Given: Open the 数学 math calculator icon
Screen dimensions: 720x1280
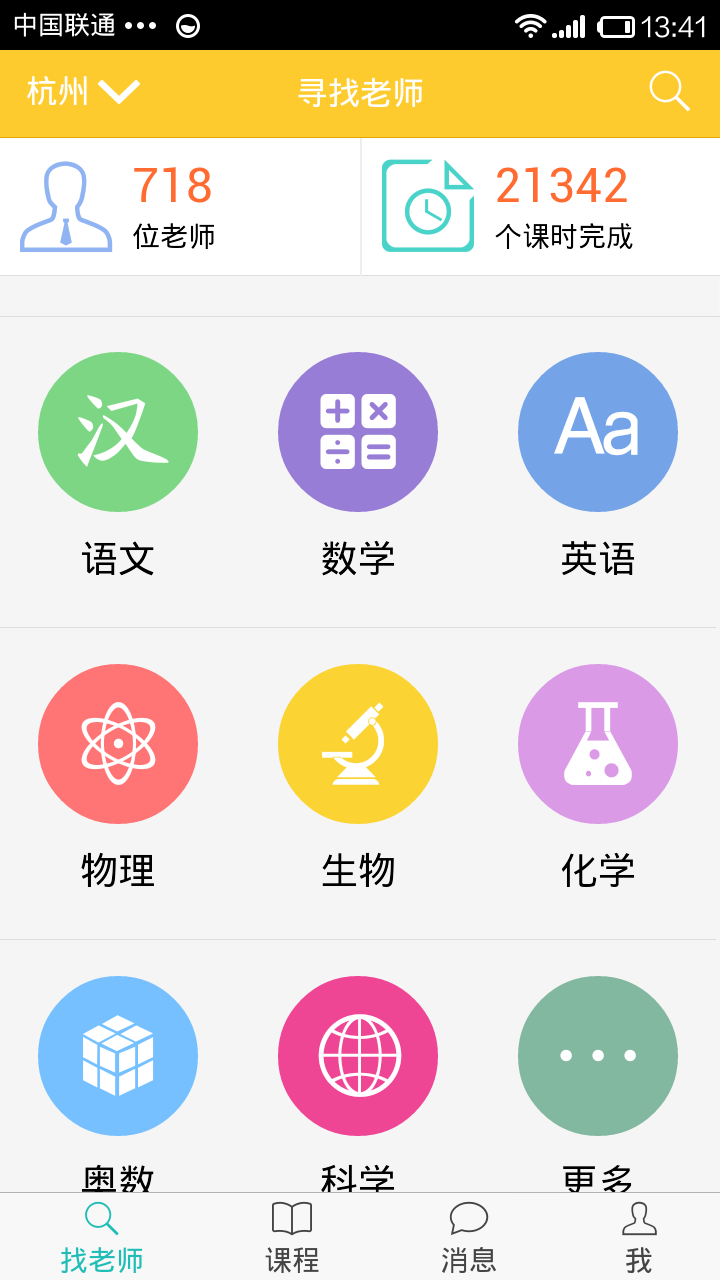Looking at the screenshot, I should pos(357,431).
